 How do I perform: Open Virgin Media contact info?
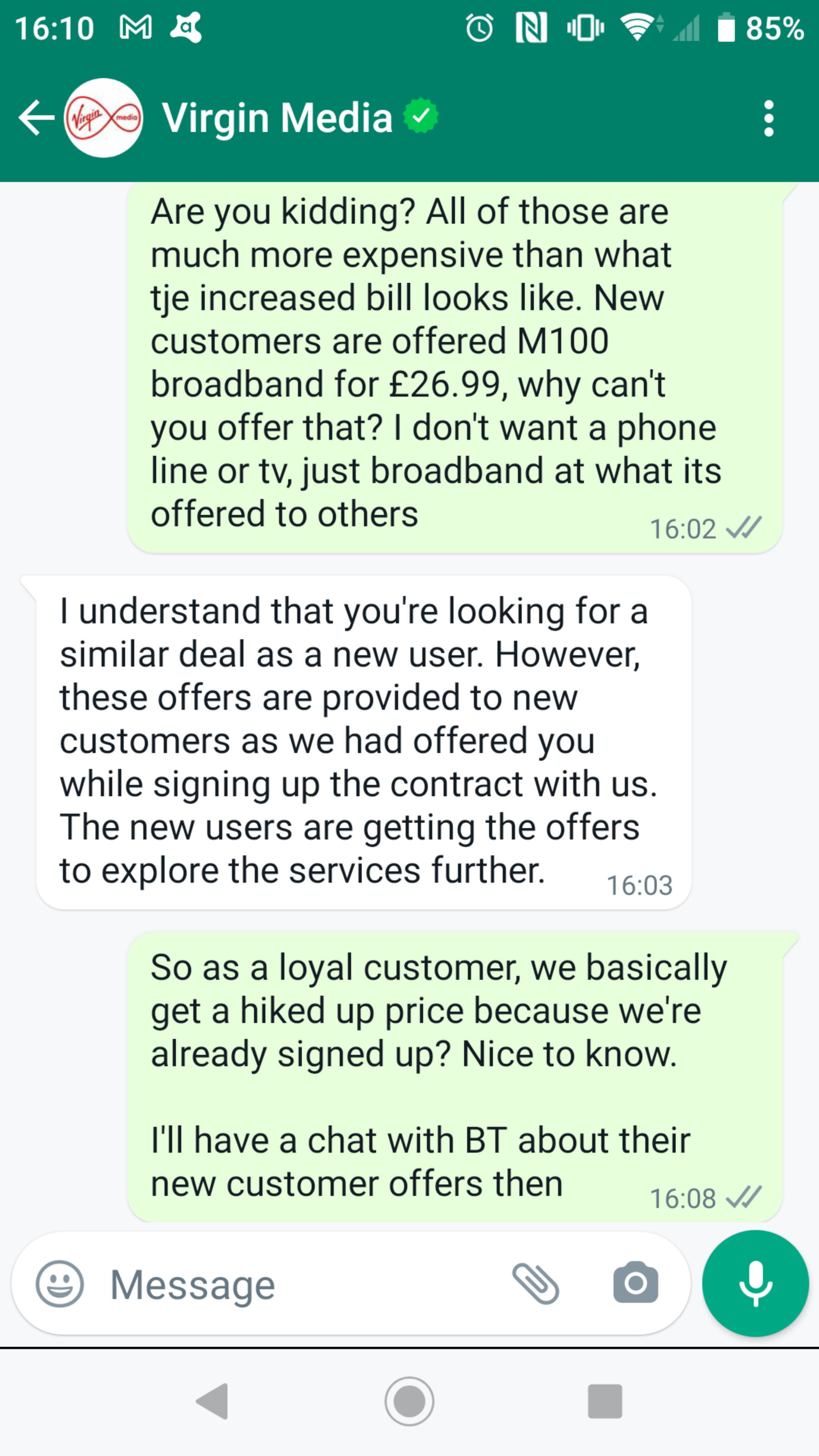tap(277, 118)
